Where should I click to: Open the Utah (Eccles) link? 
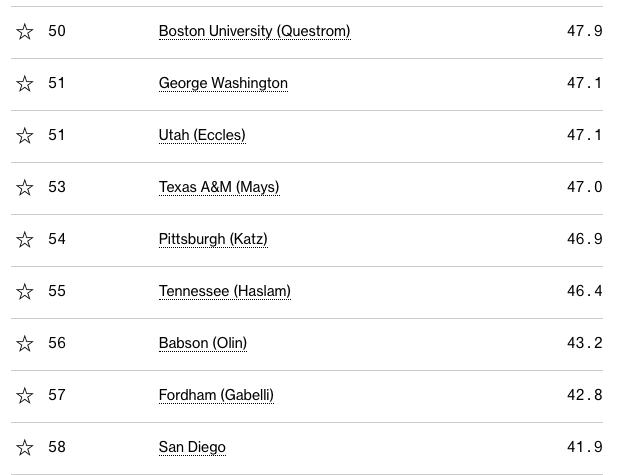tap(202, 135)
